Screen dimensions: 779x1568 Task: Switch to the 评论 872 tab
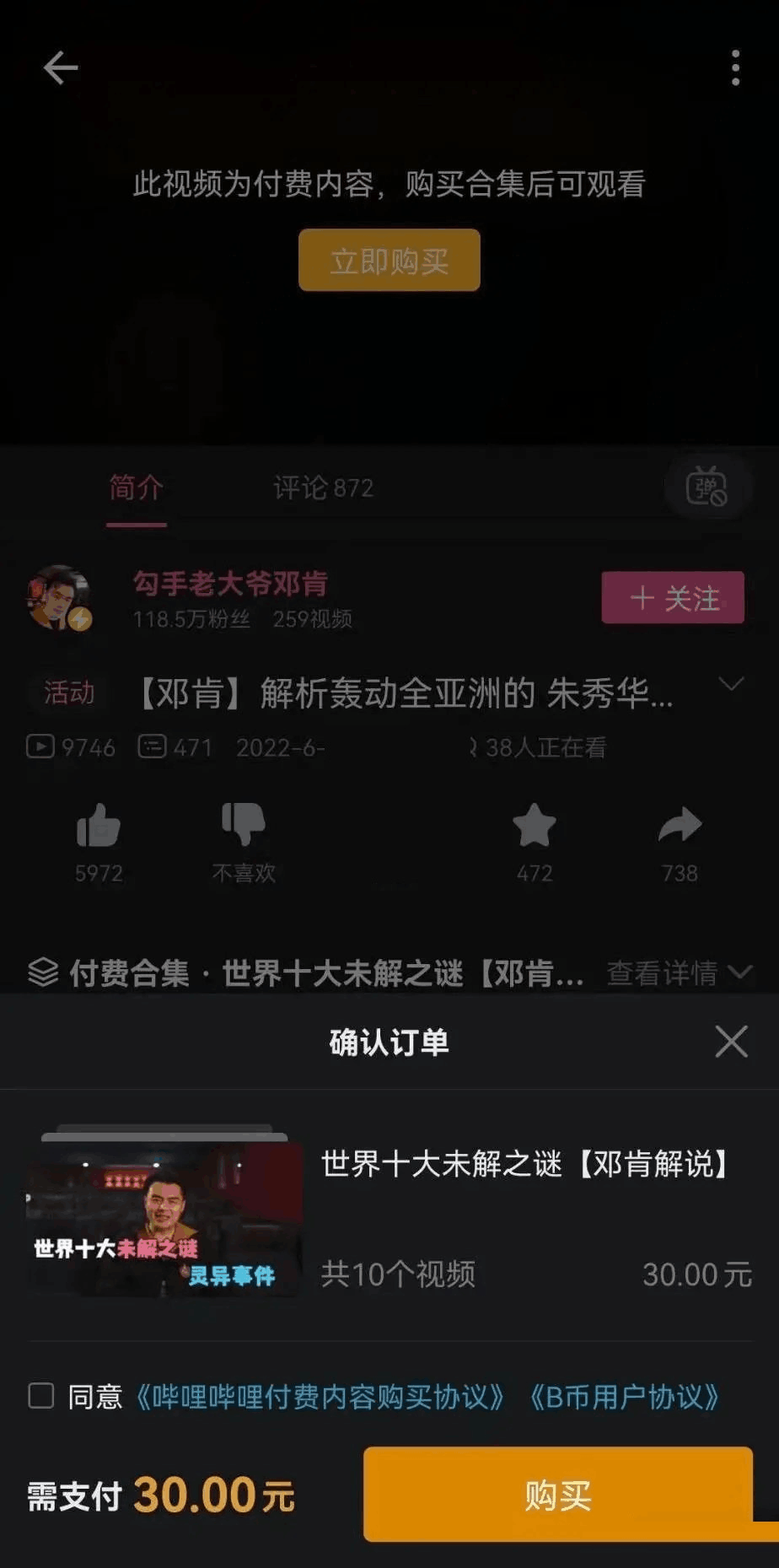click(323, 488)
